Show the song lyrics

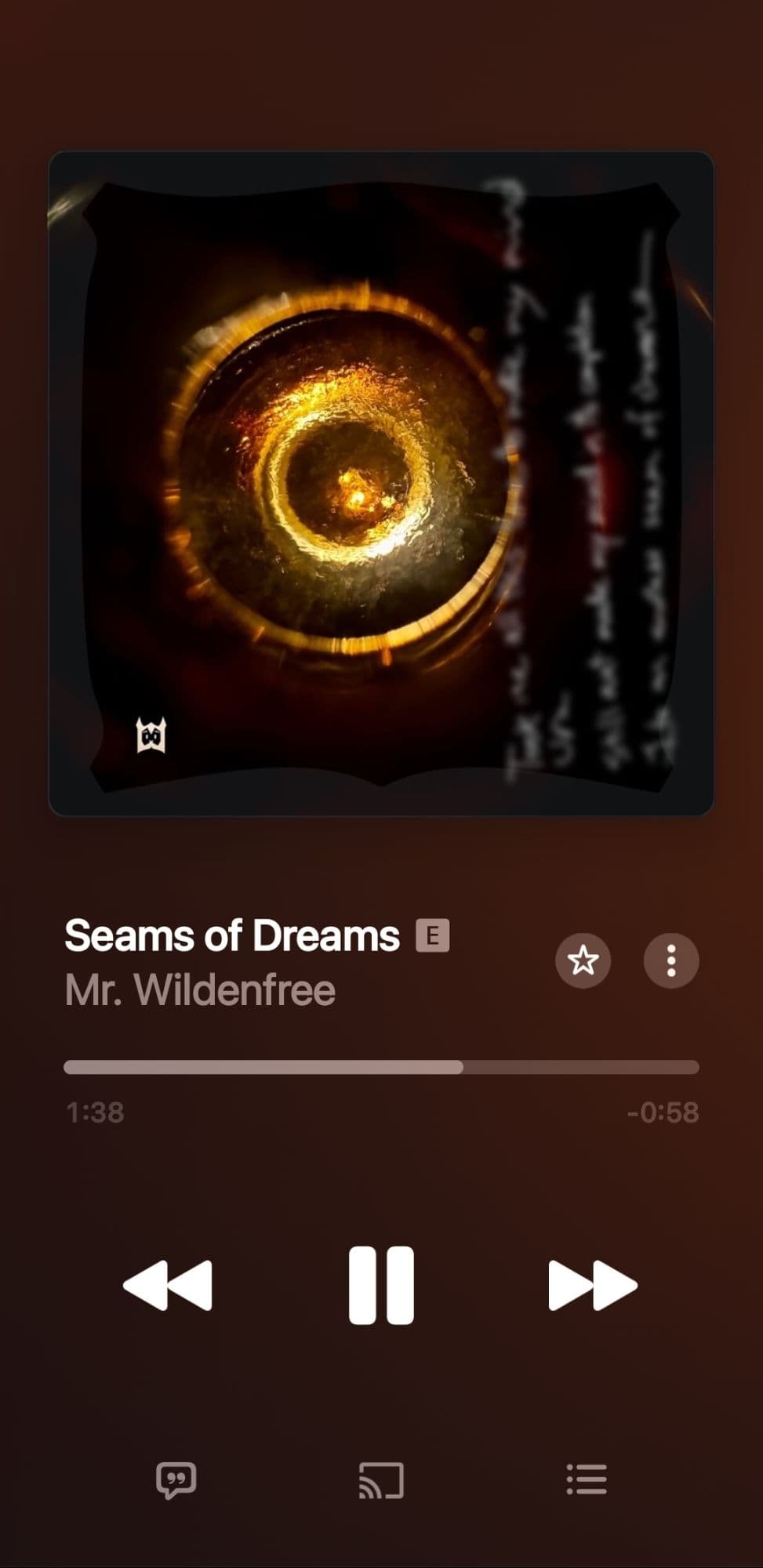coord(176,1480)
